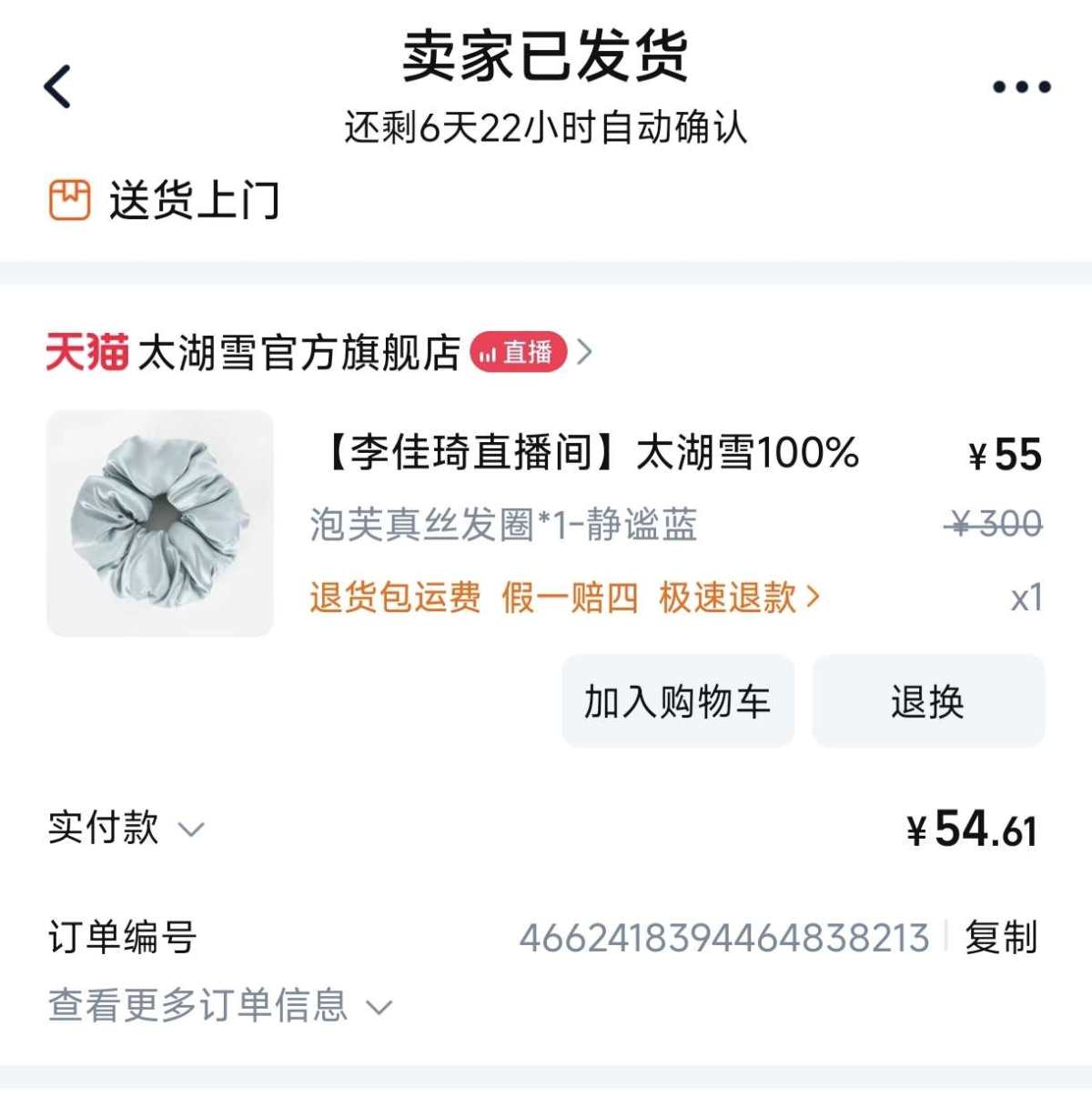The width and height of the screenshot is (1092, 1117).
Task: Open product title 李佳琦直播间 太湖雪100%
Action: pyautogui.click(x=587, y=453)
